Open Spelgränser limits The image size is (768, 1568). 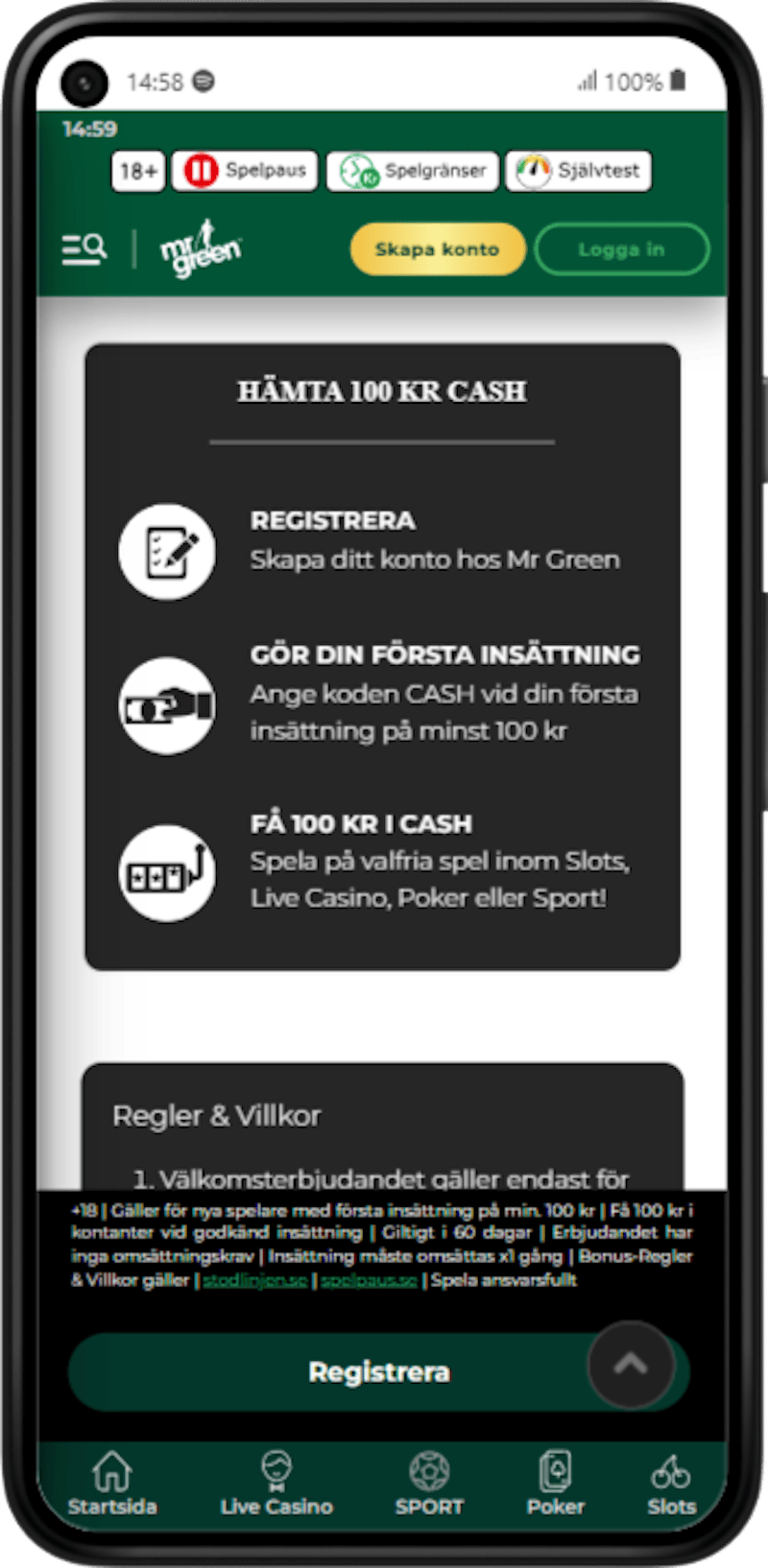pos(413,172)
